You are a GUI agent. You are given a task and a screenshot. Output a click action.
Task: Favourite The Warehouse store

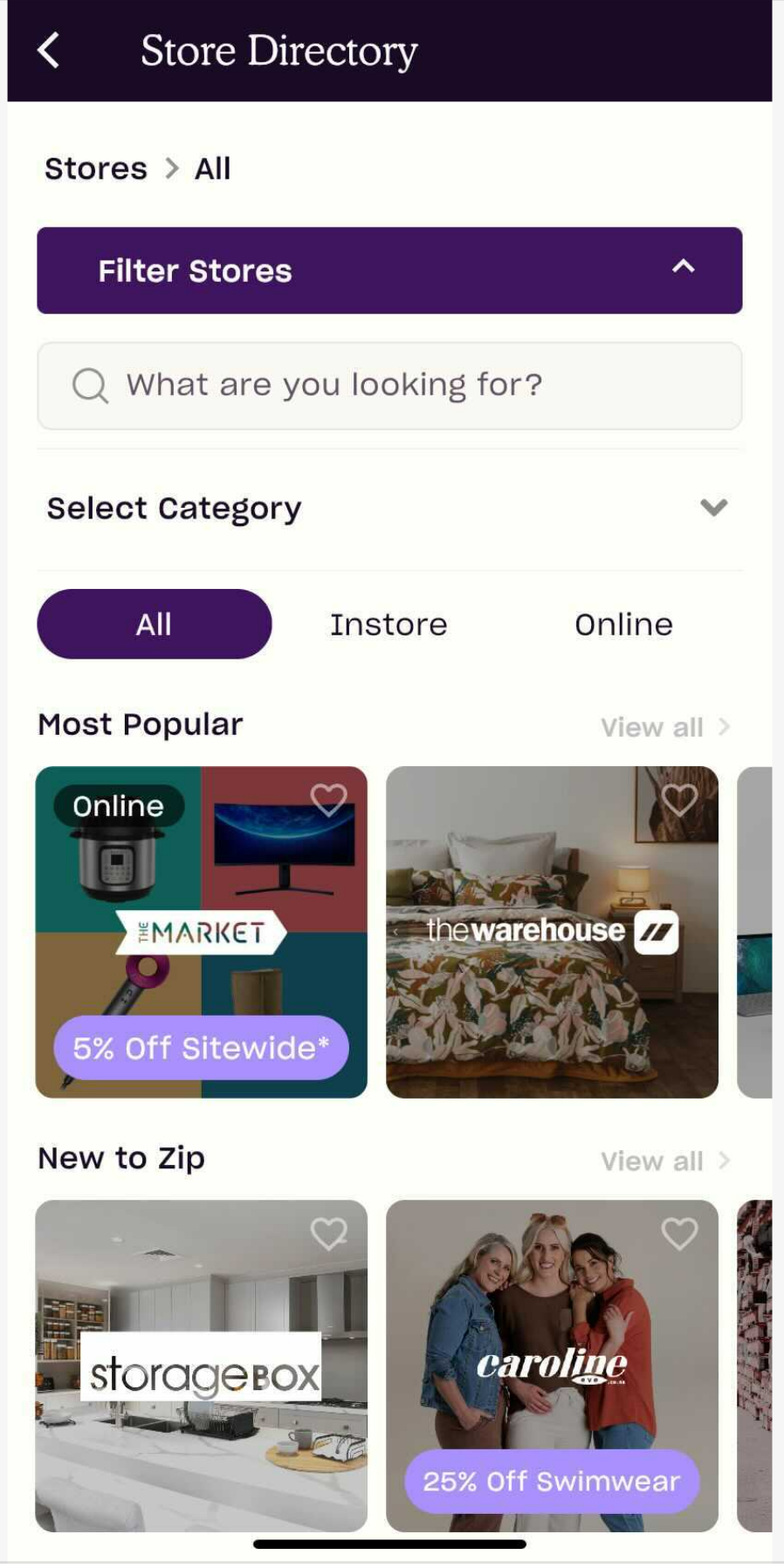[x=679, y=799]
